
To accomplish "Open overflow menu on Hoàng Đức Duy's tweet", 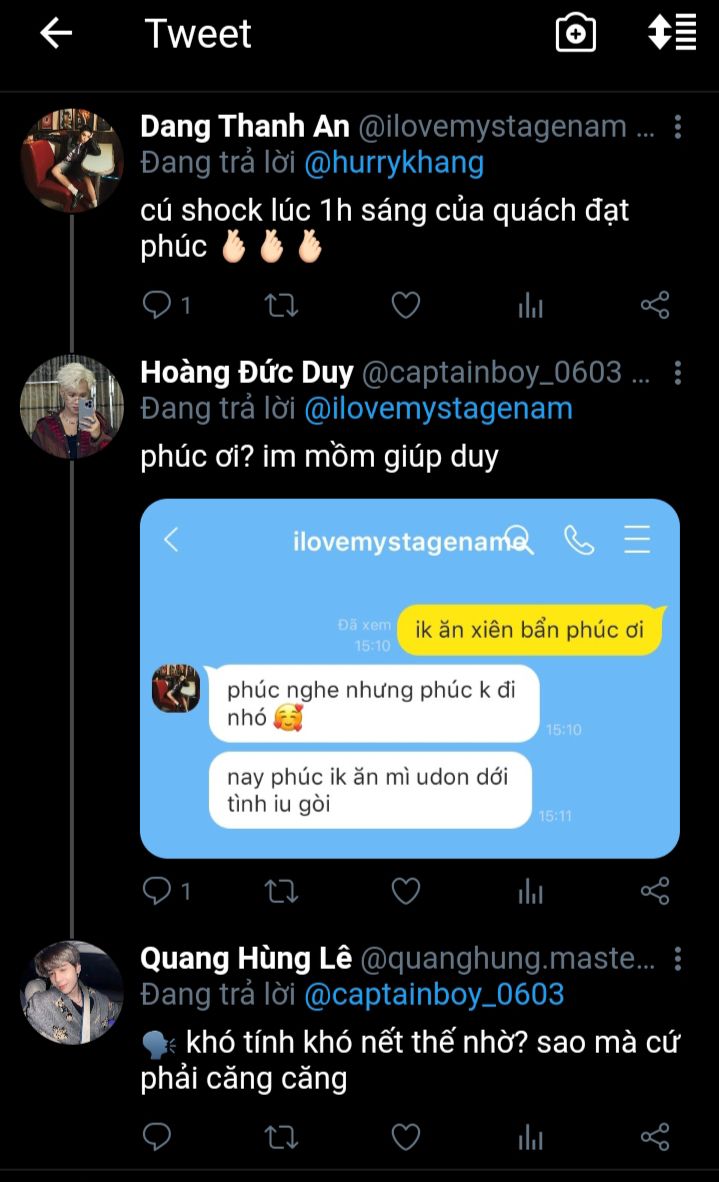I will [x=678, y=372].
